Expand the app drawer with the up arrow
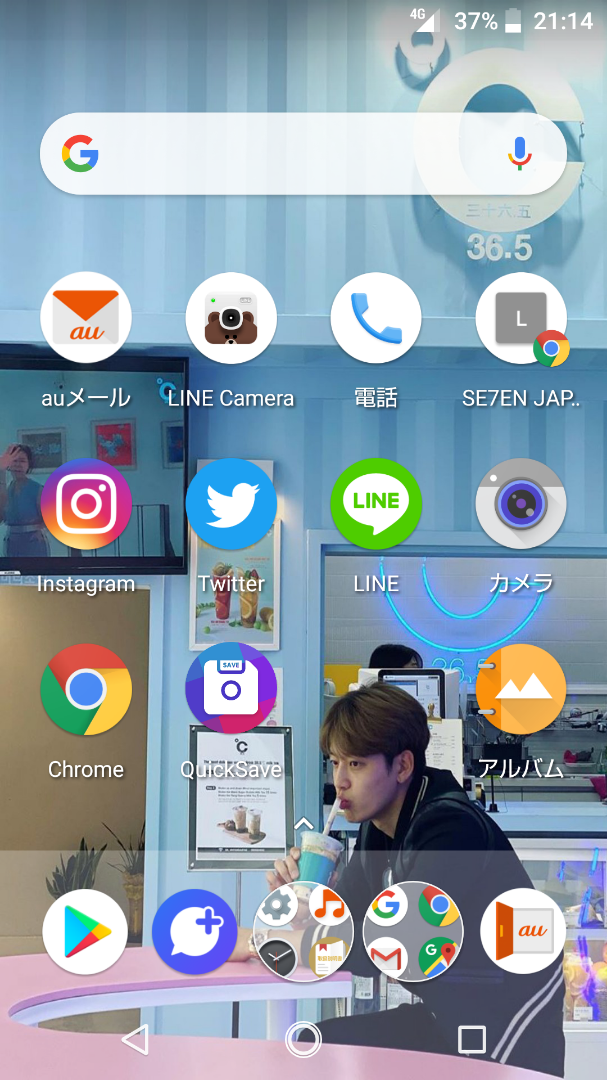The image size is (607, 1080). 304,824
